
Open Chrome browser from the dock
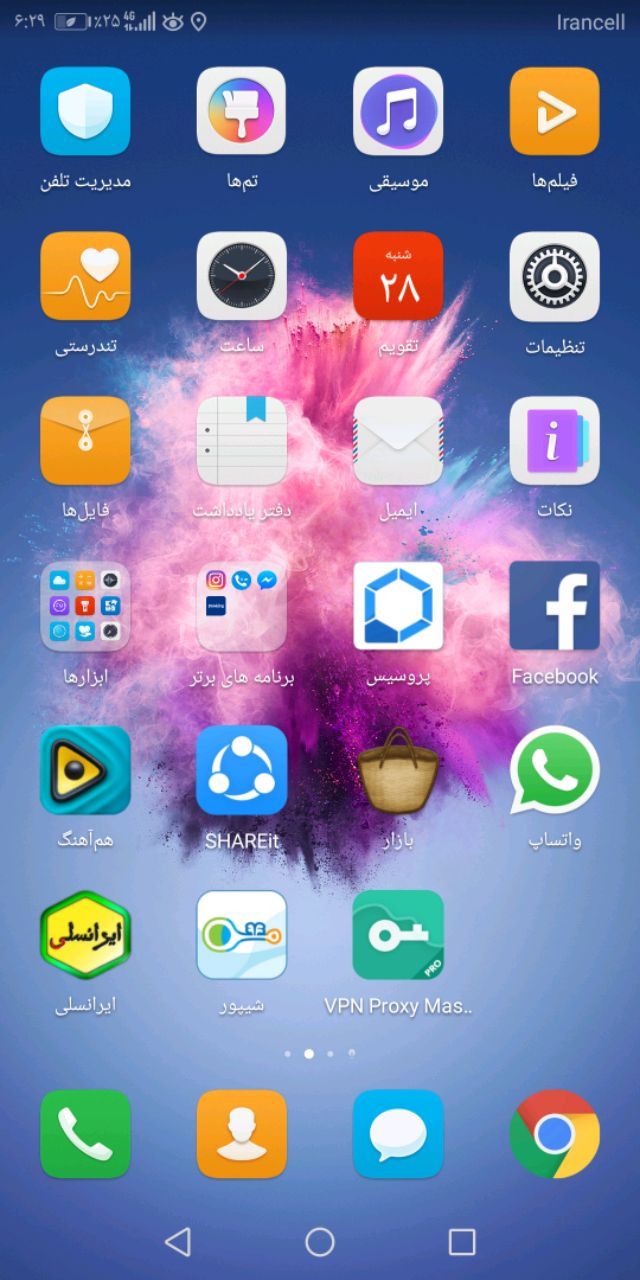[x=555, y=1134]
